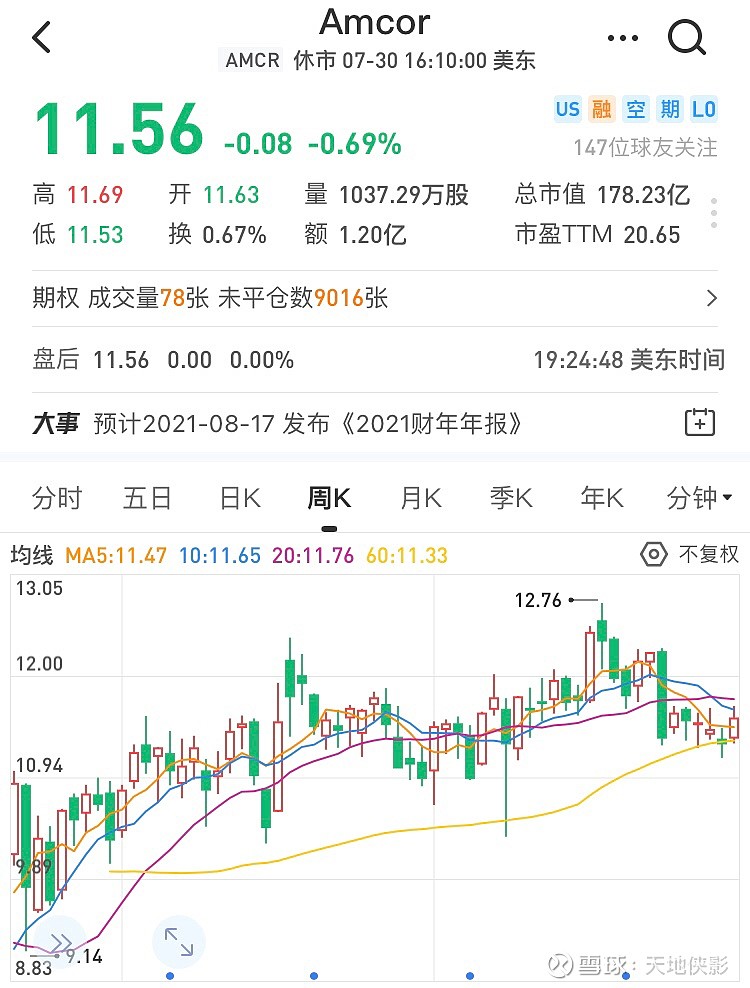Open the 期权 options row
The width and height of the screenshot is (750, 988).
point(375,298)
